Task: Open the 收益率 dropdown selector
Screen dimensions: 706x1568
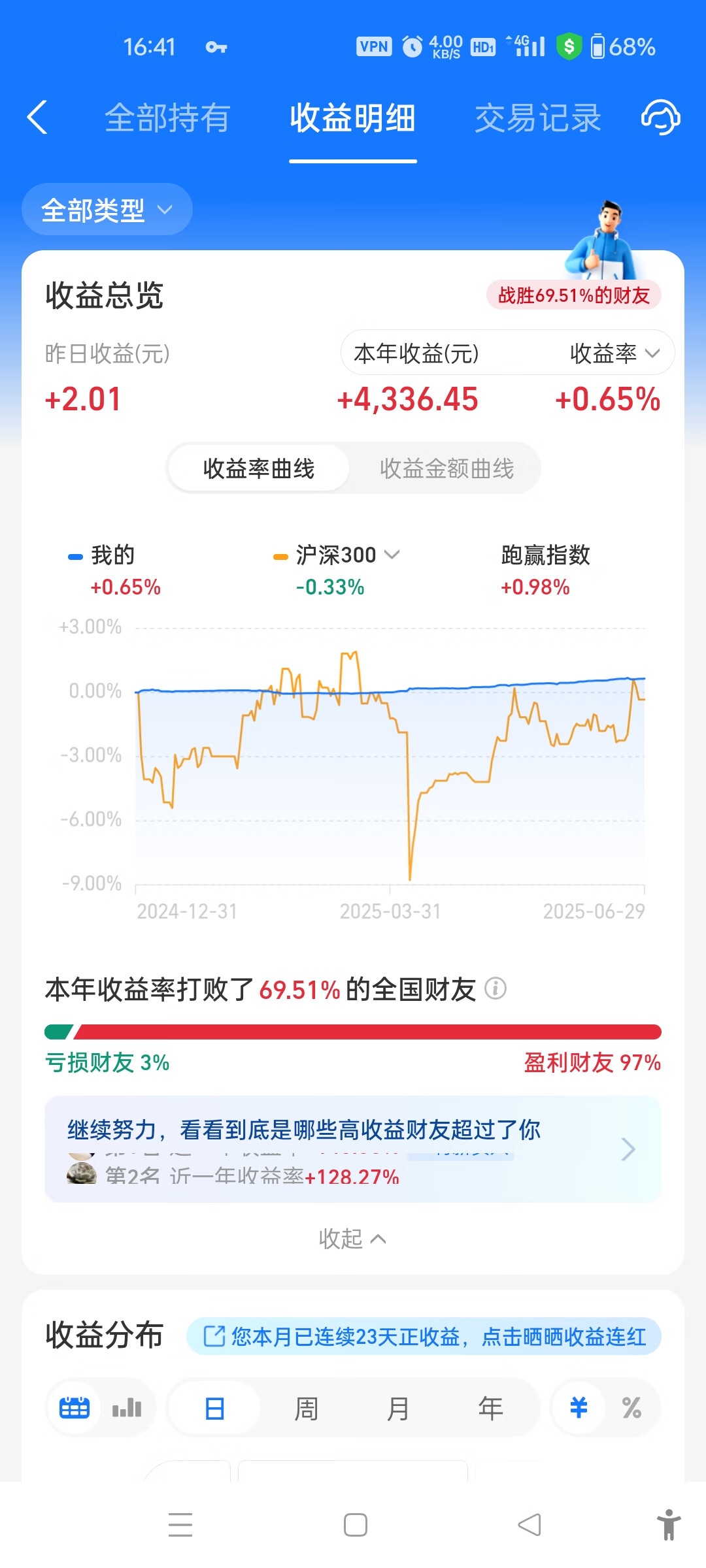Action: coord(614,353)
